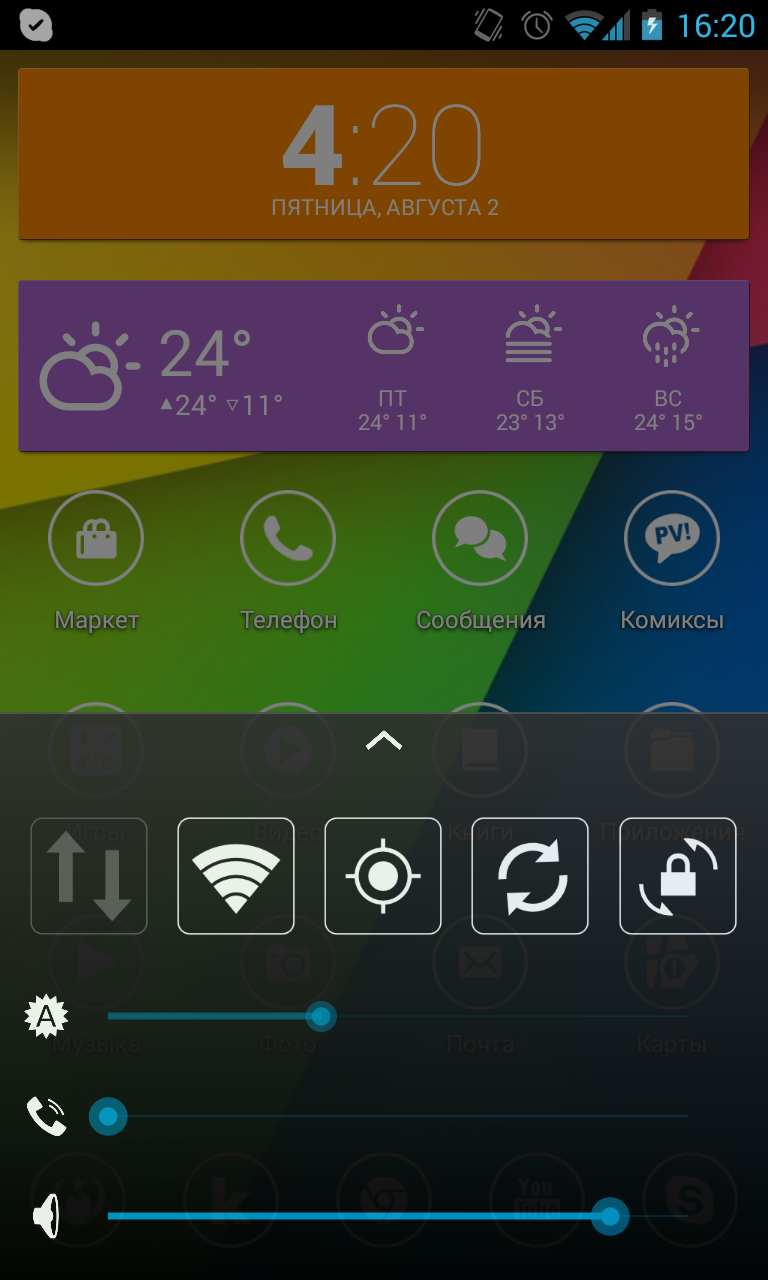Image resolution: width=768 pixels, height=1280 pixels.
Task: Enable auto brightness icon
Action: point(46,1017)
